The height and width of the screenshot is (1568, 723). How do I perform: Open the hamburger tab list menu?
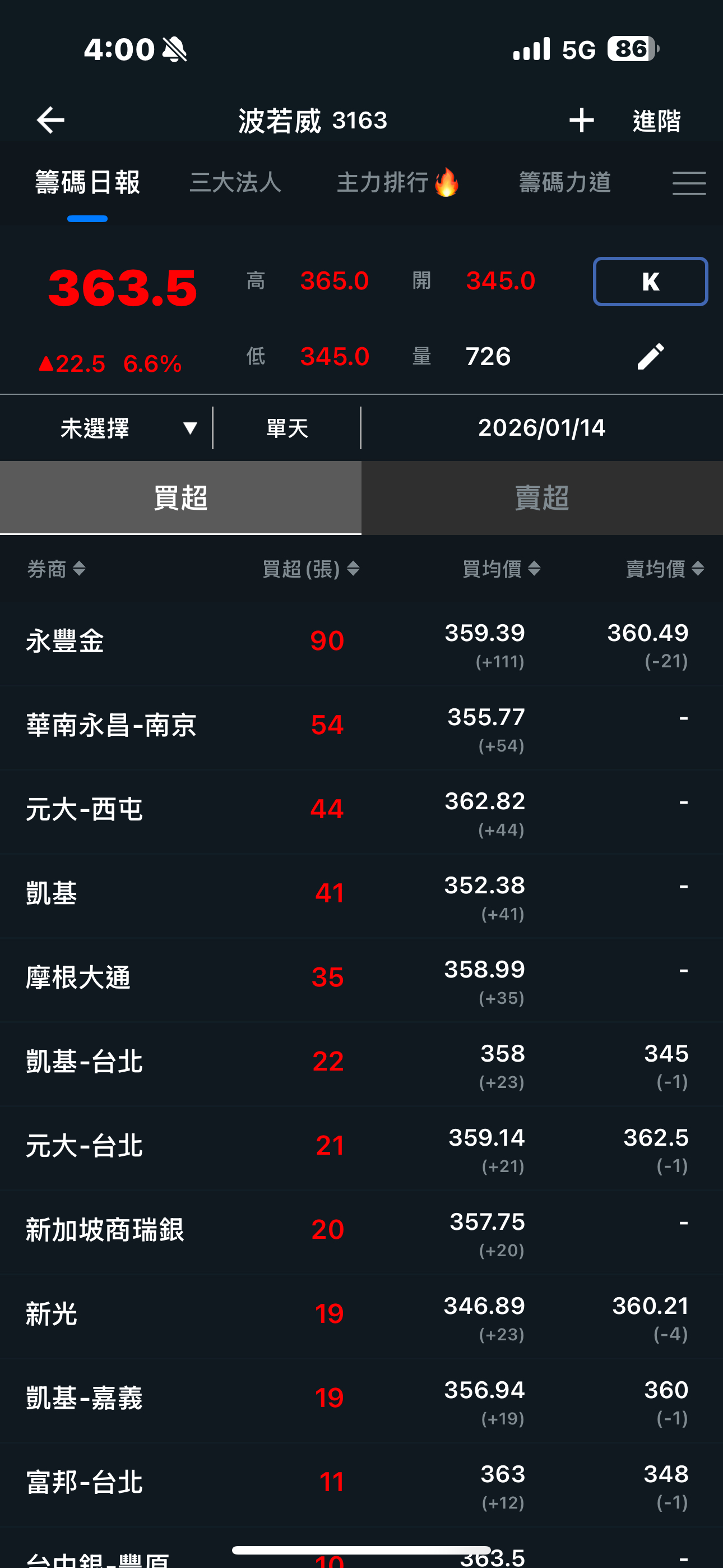pos(689,183)
